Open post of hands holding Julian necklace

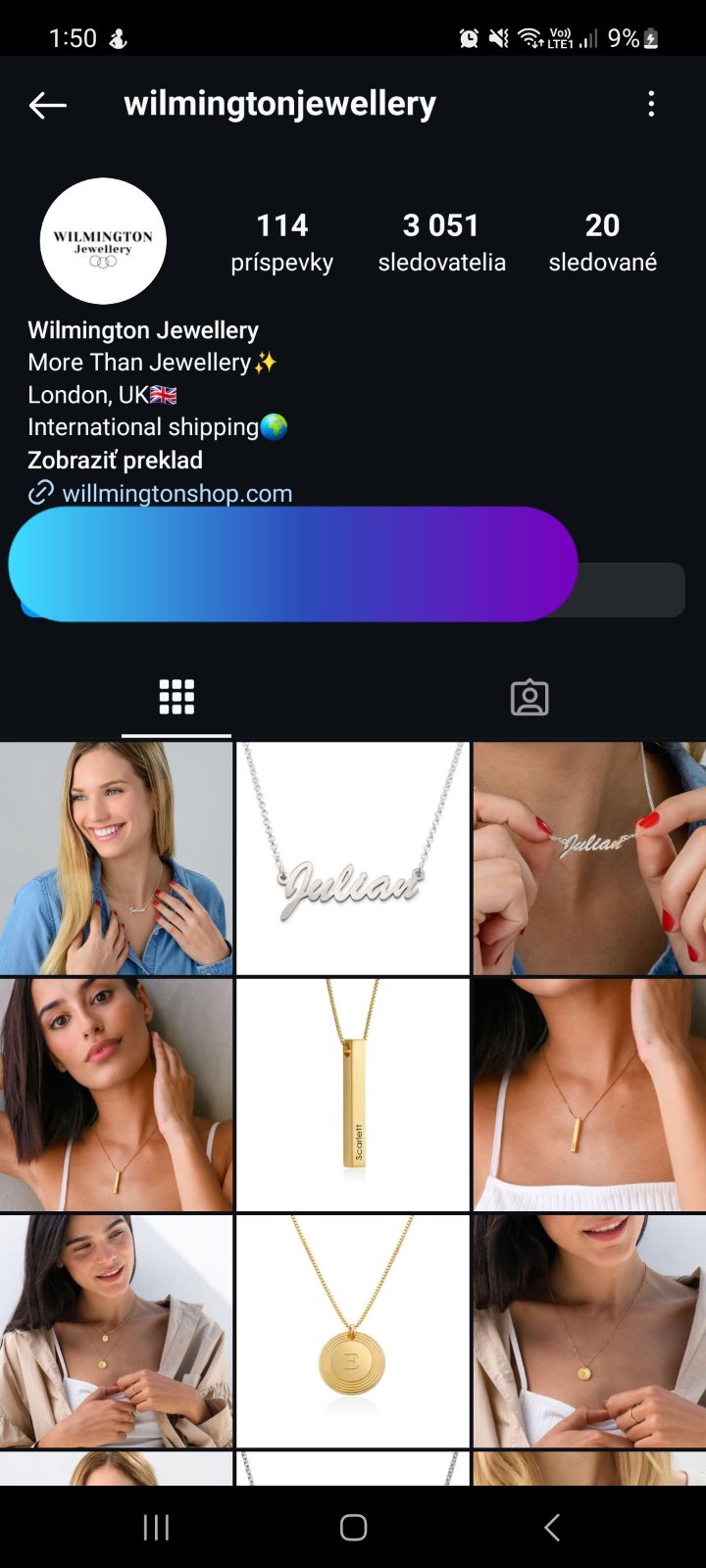(x=589, y=858)
